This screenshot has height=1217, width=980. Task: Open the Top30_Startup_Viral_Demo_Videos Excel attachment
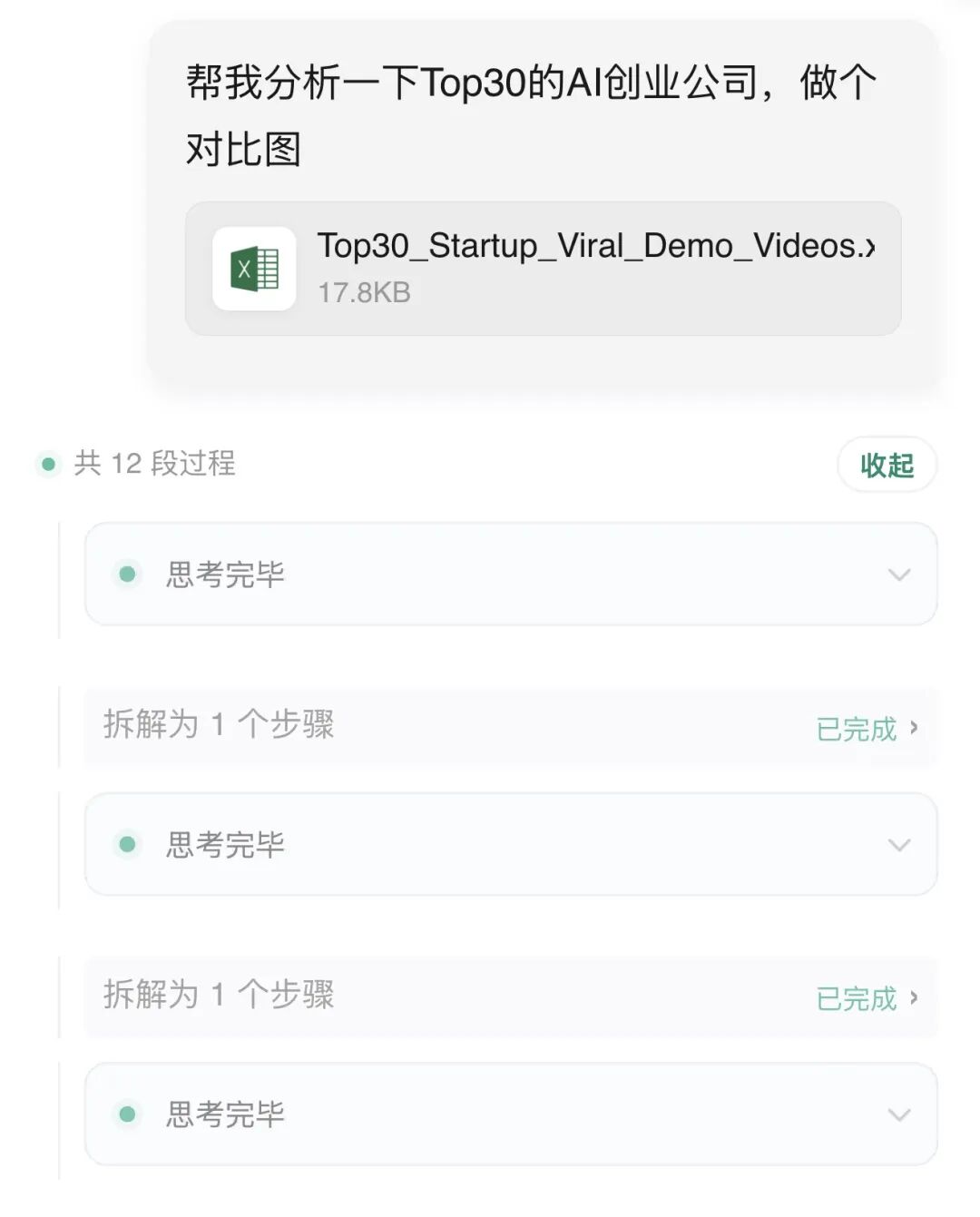click(543, 269)
